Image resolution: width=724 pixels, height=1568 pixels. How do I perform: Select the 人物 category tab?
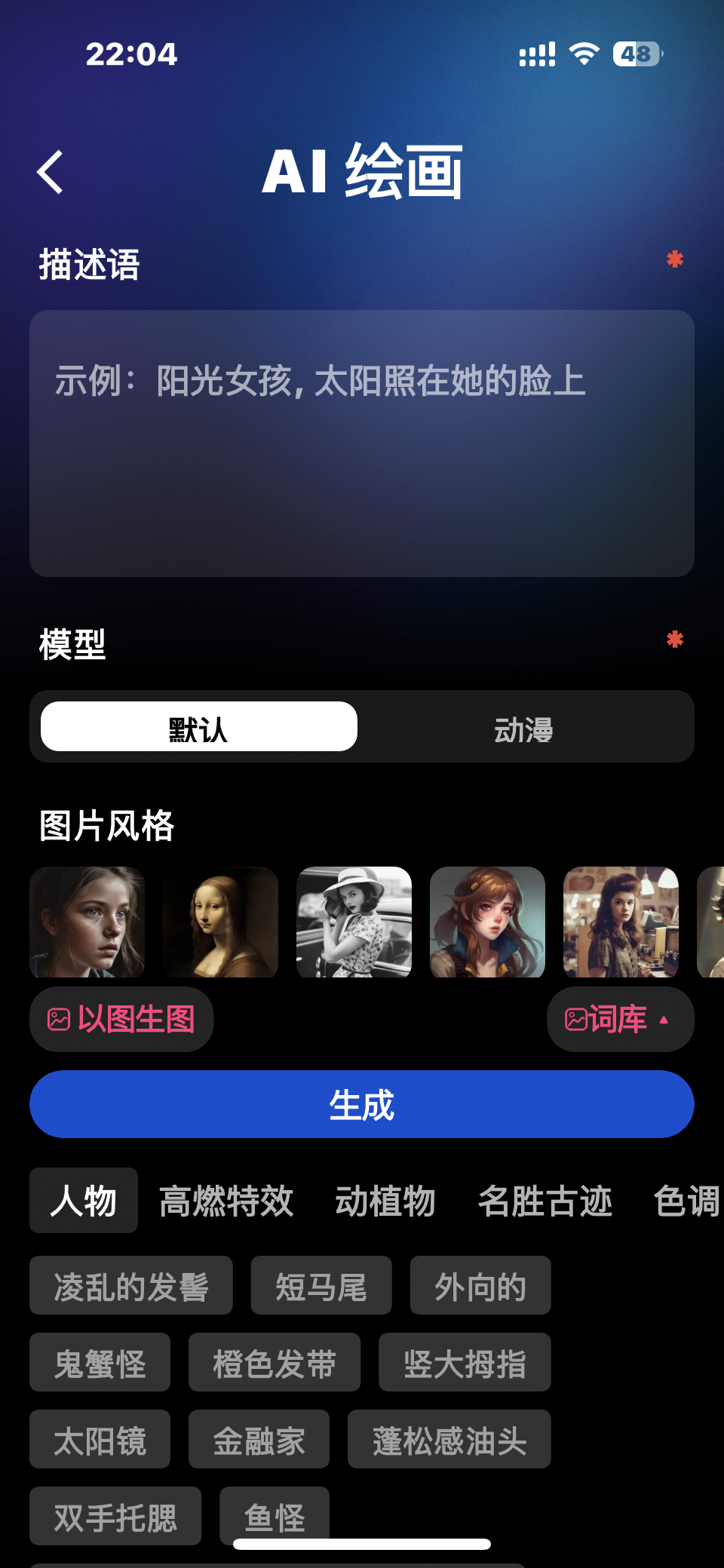tap(84, 1201)
